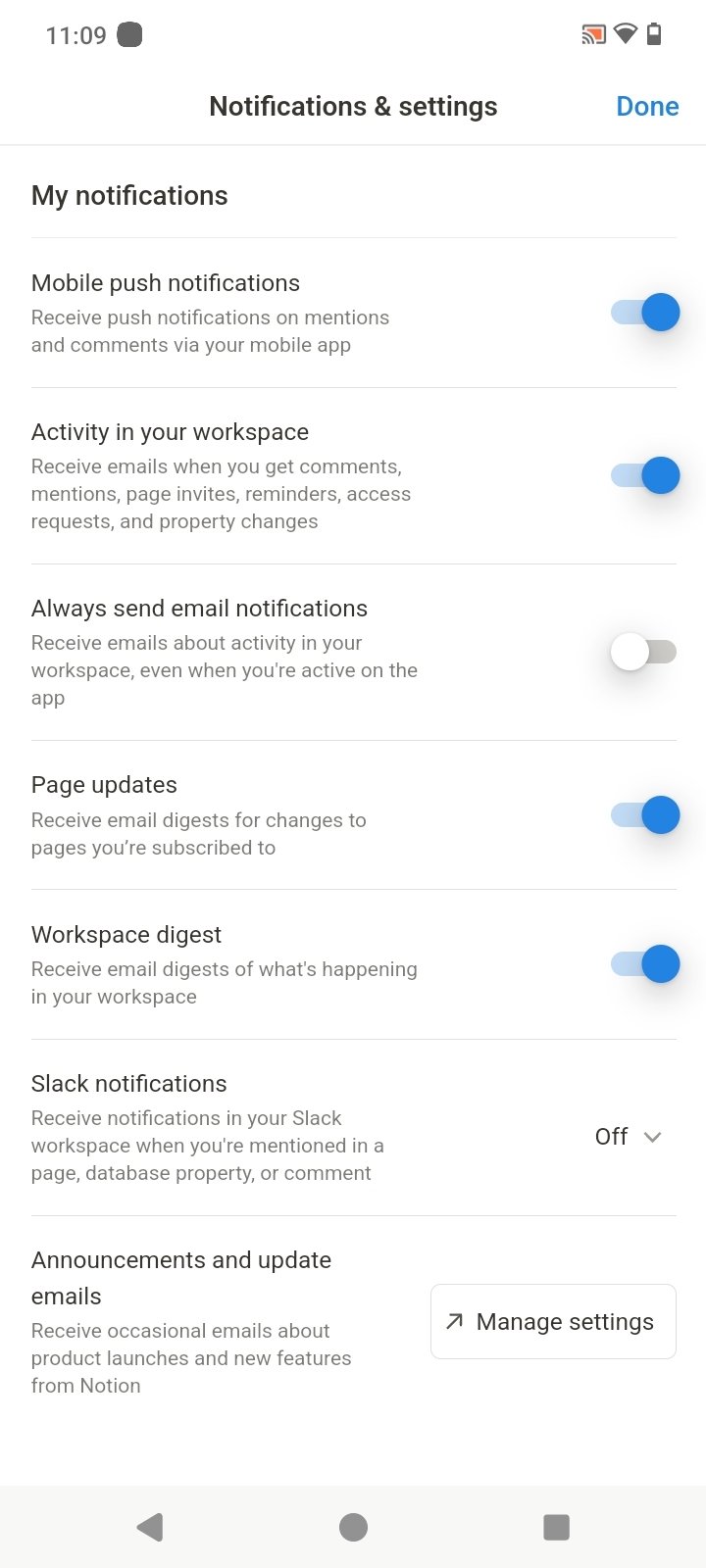
Task: Disable Activity in your workspace emails
Action: (x=644, y=475)
